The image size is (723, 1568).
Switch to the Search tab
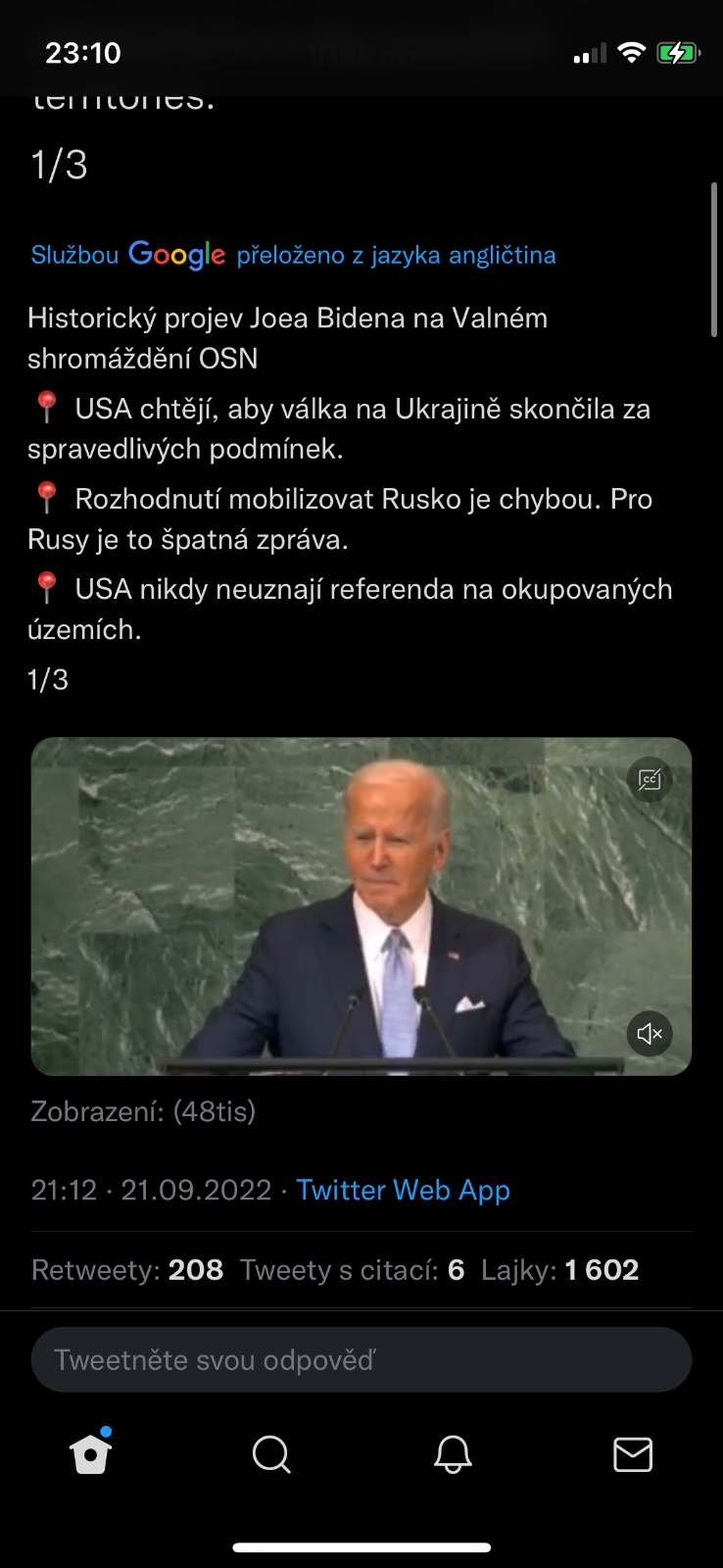[x=271, y=1454]
